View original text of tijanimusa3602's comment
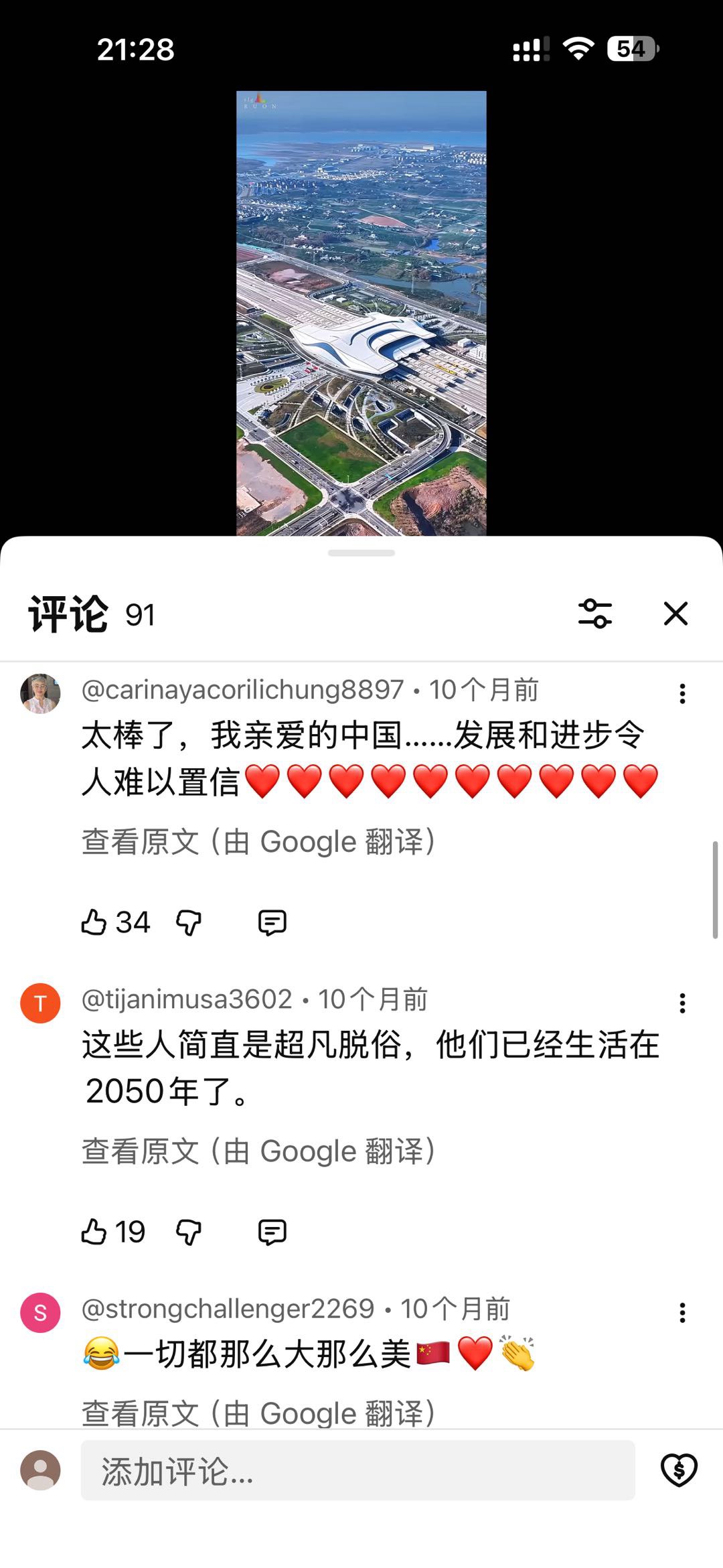The height and width of the screenshot is (1568, 723). click(x=258, y=1151)
